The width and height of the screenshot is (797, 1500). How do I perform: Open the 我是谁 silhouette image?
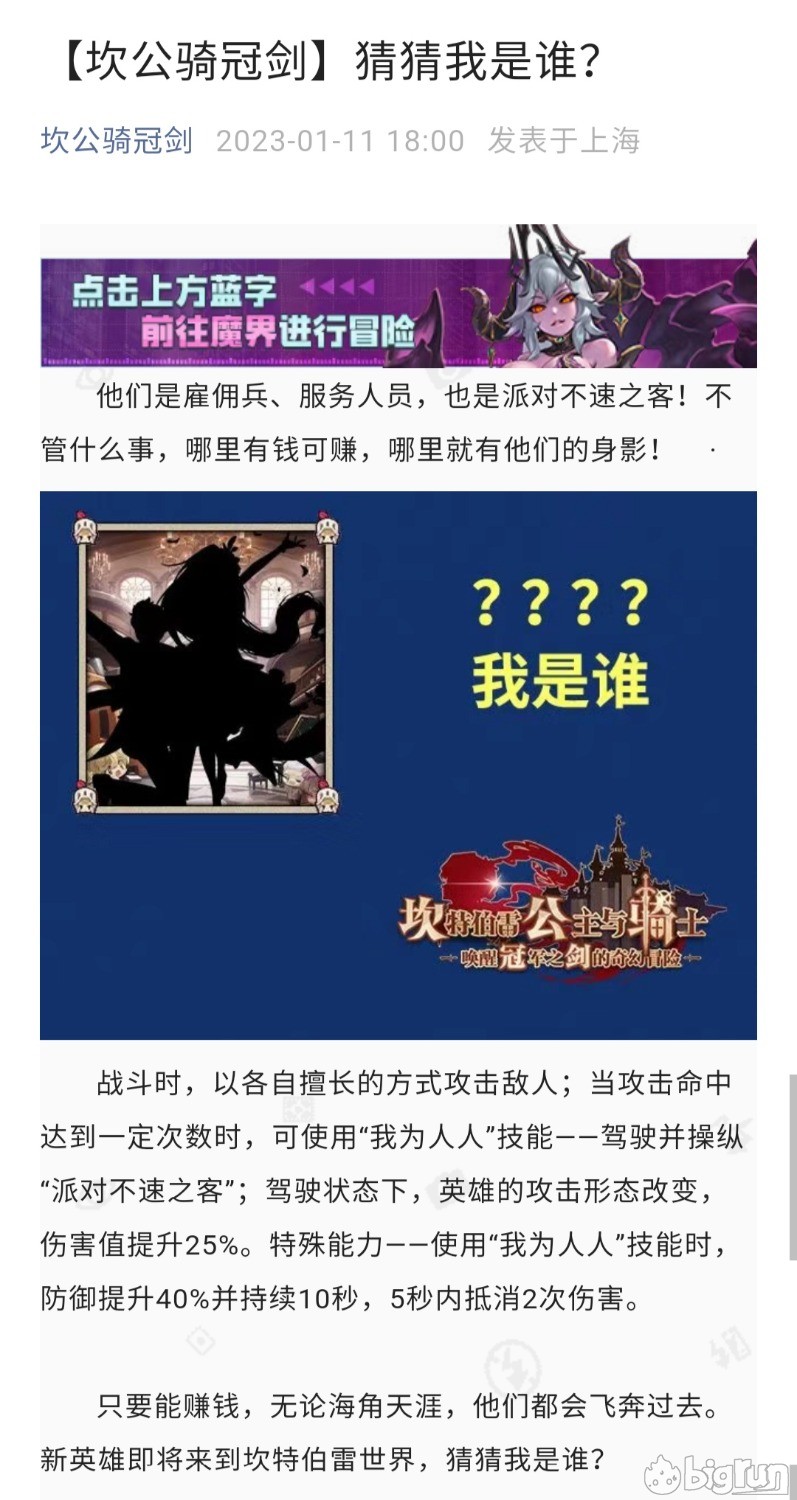[x=398, y=765]
